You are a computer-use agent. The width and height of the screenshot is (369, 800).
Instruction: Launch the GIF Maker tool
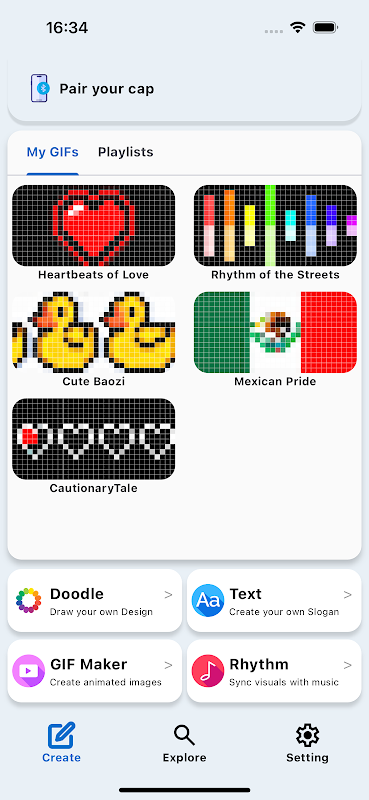pyautogui.click(x=94, y=671)
